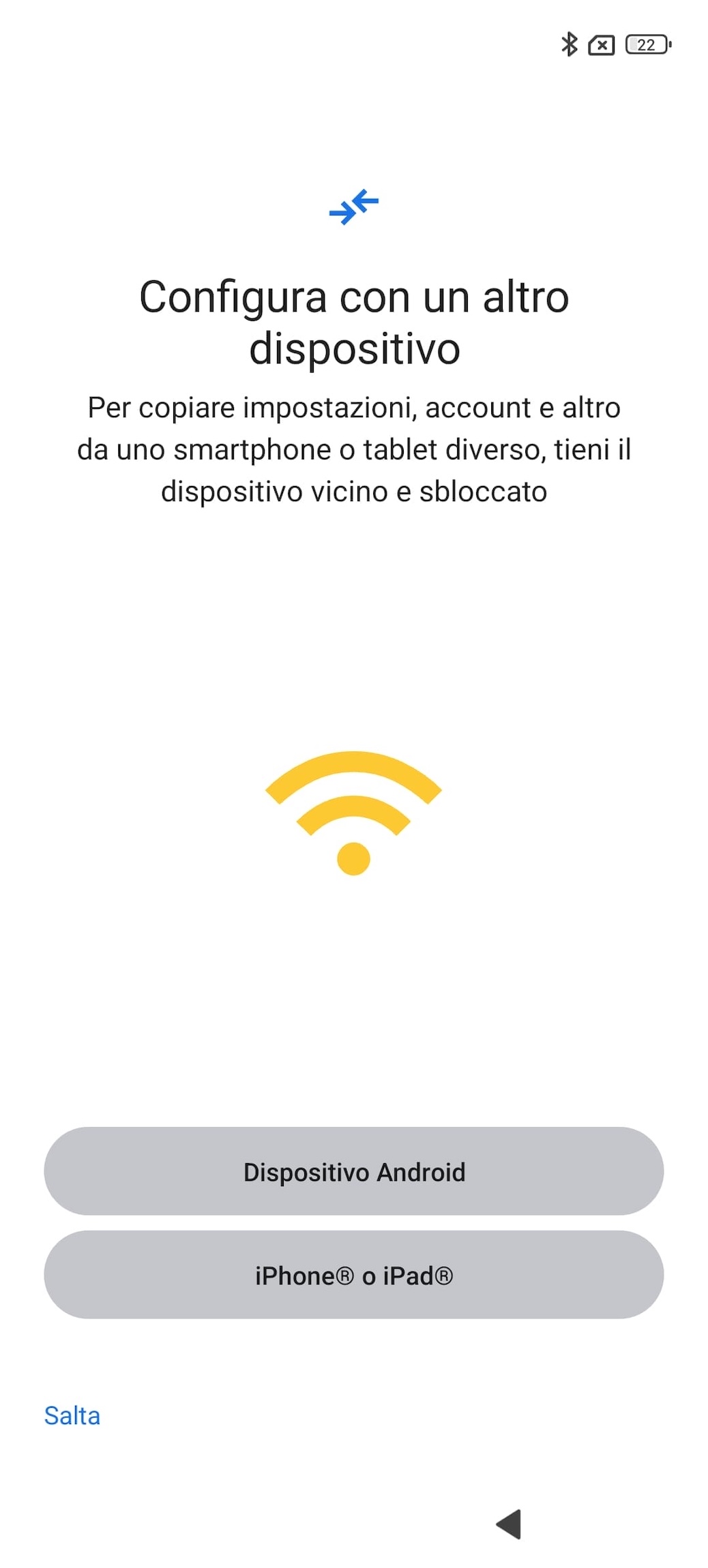This screenshot has width=708, height=1568.
Task: Go back with the system back arrow
Action: (x=510, y=1524)
